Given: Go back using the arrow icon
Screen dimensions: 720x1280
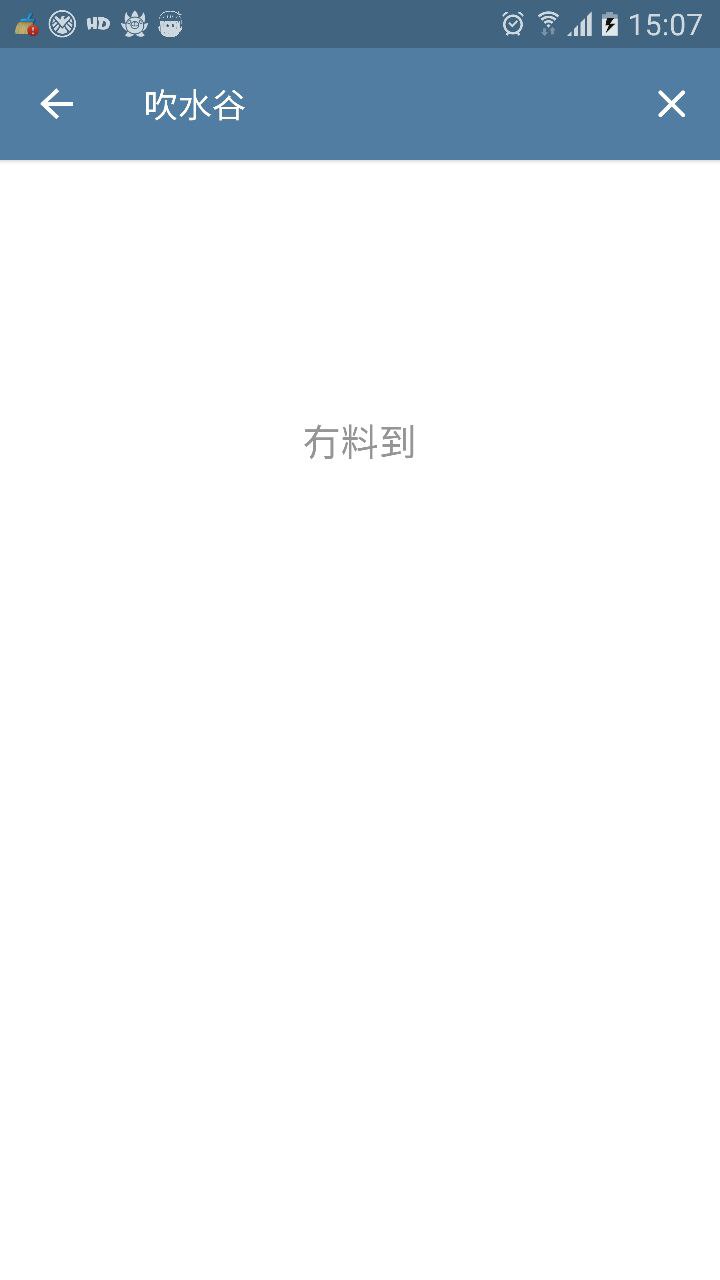Looking at the screenshot, I should coord(57,104).
